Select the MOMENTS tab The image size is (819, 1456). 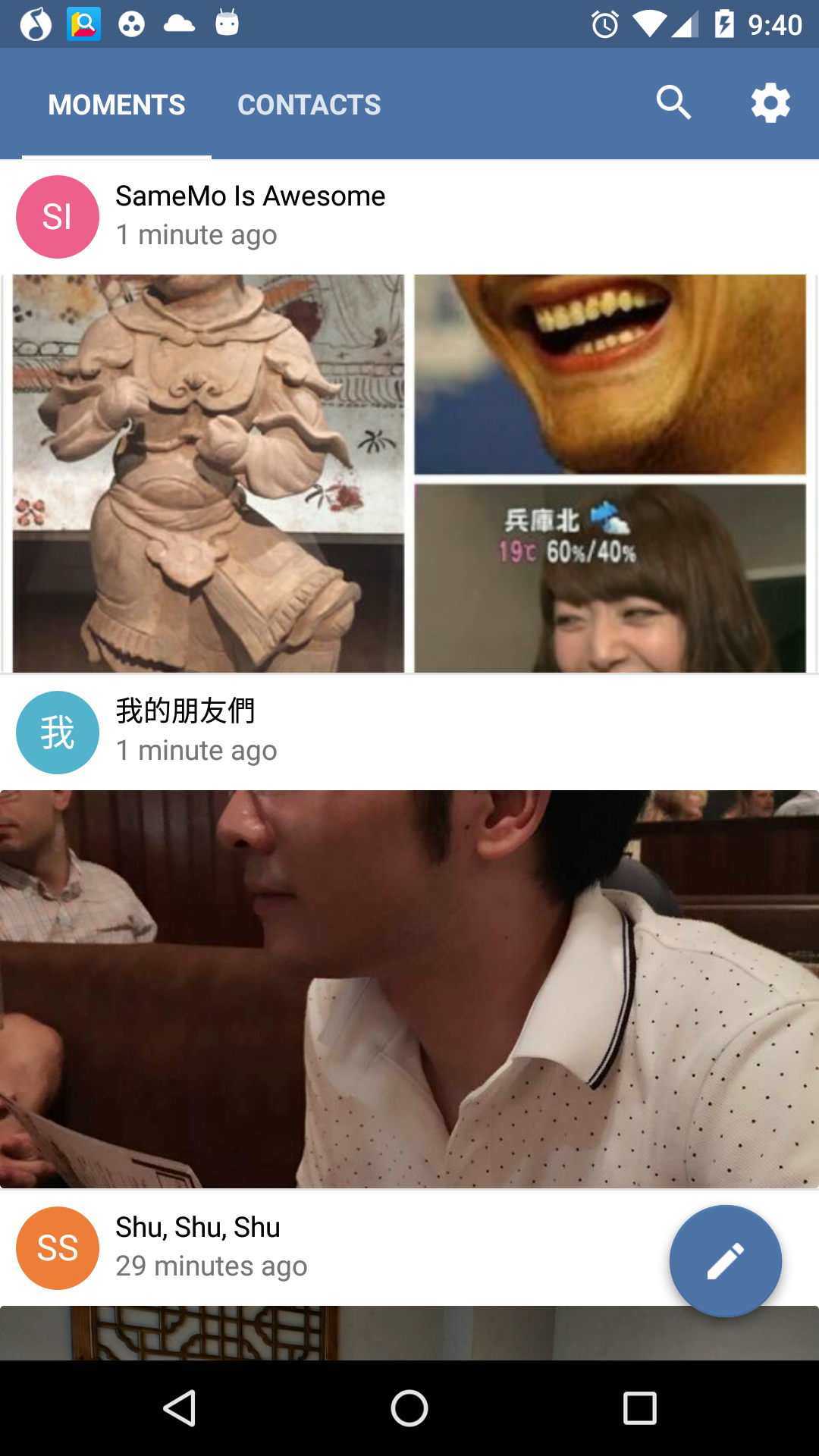pyautogui.click(x=116, y=104)
